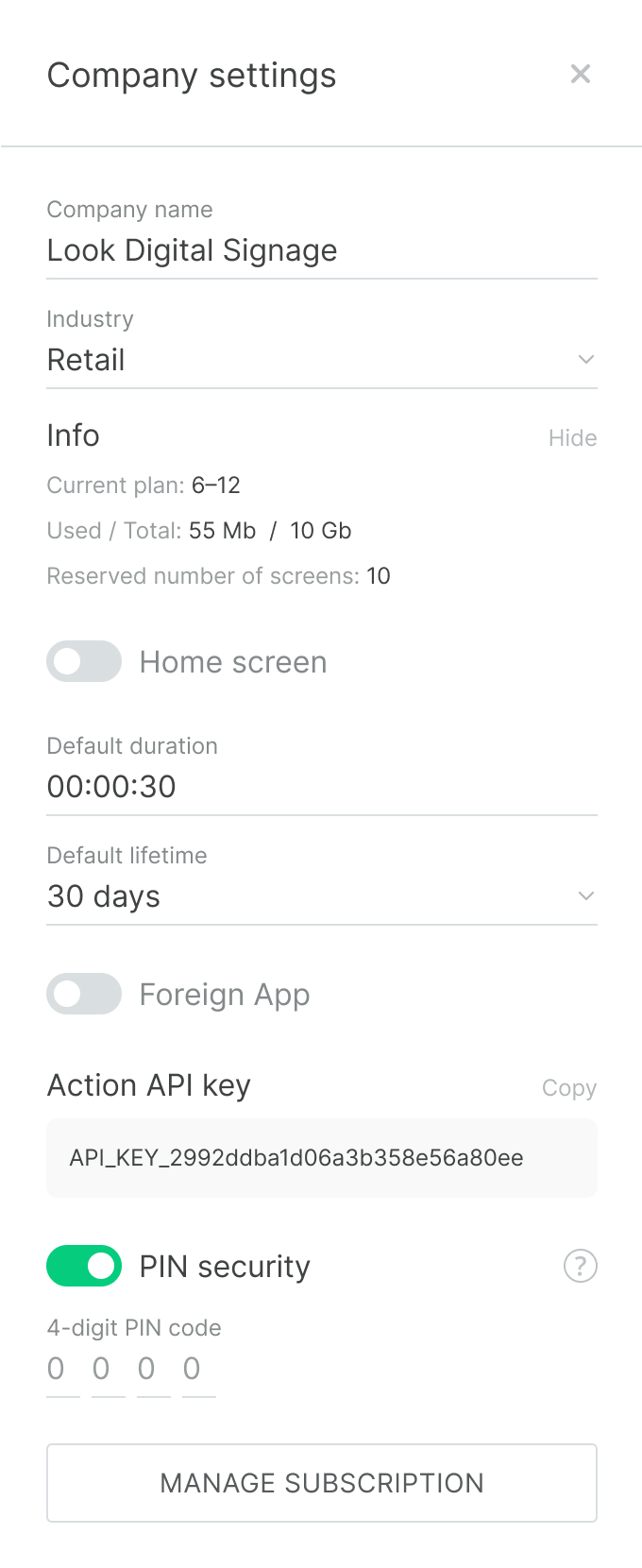Focus the first PIN digit box
The height and width of the screenshot is (1568, 642).
[62, 1370]
